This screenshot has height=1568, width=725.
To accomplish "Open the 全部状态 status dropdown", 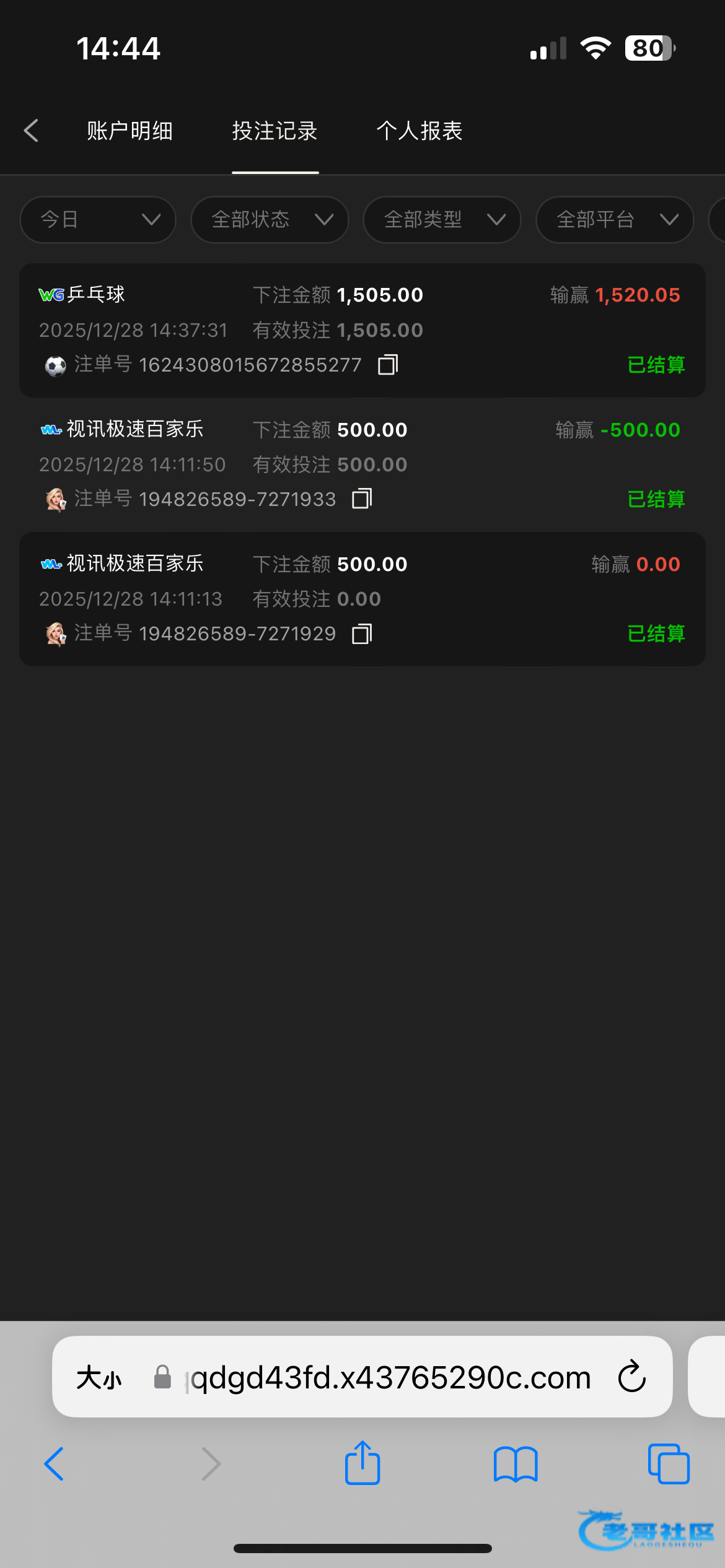I will [x=270, y=220].
